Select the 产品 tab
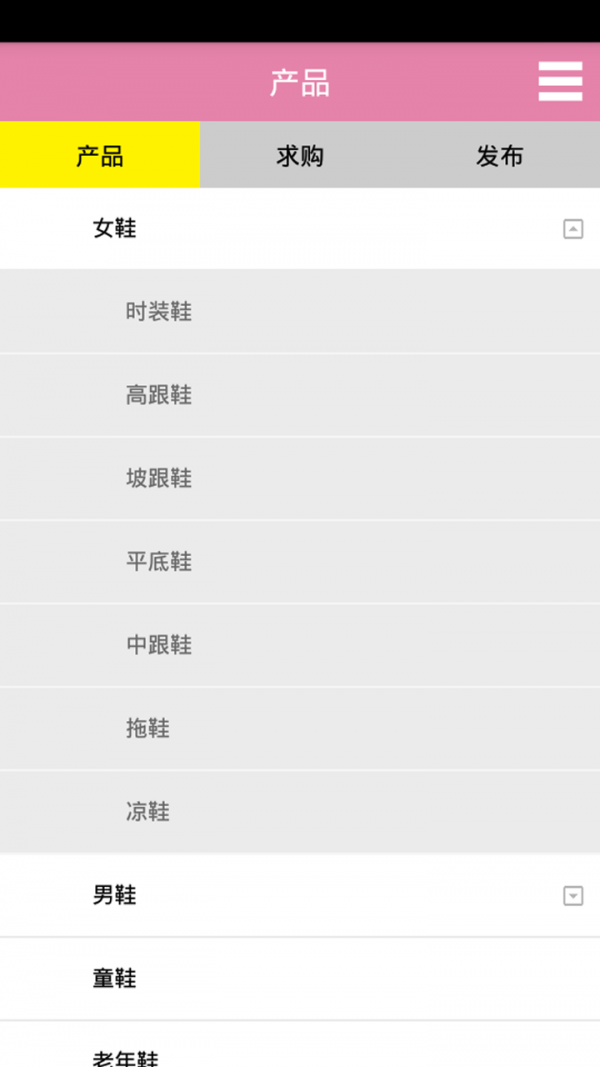Screen dimensions: 600x1067 tap(100, 155)
